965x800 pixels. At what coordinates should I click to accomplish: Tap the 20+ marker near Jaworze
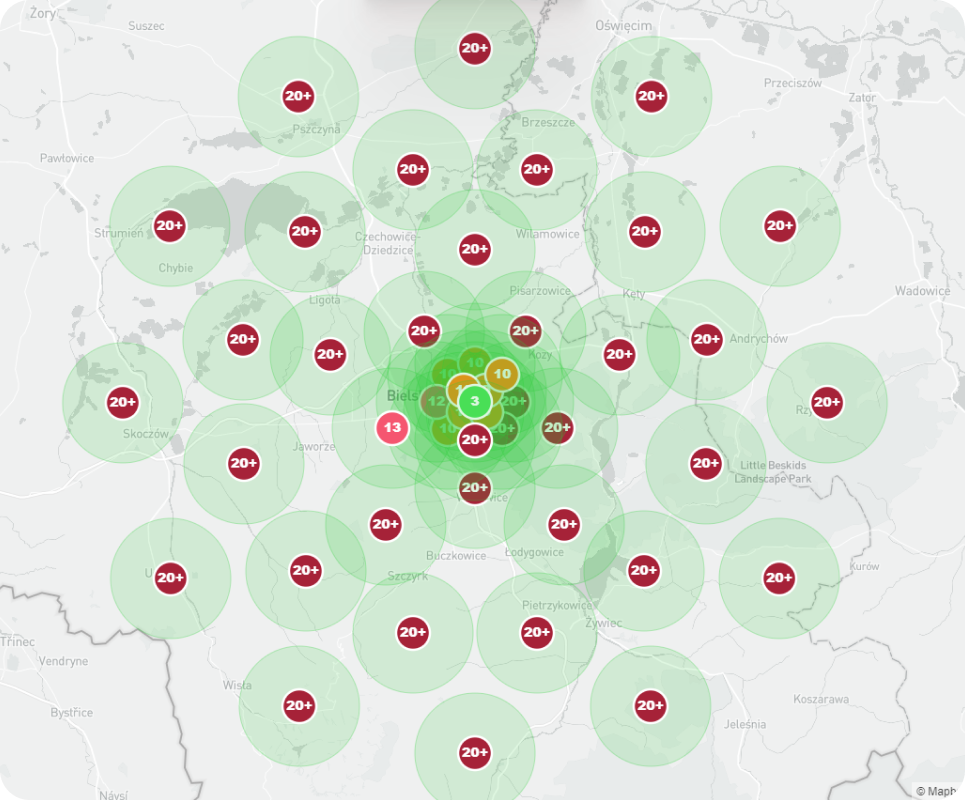[243, 463]
